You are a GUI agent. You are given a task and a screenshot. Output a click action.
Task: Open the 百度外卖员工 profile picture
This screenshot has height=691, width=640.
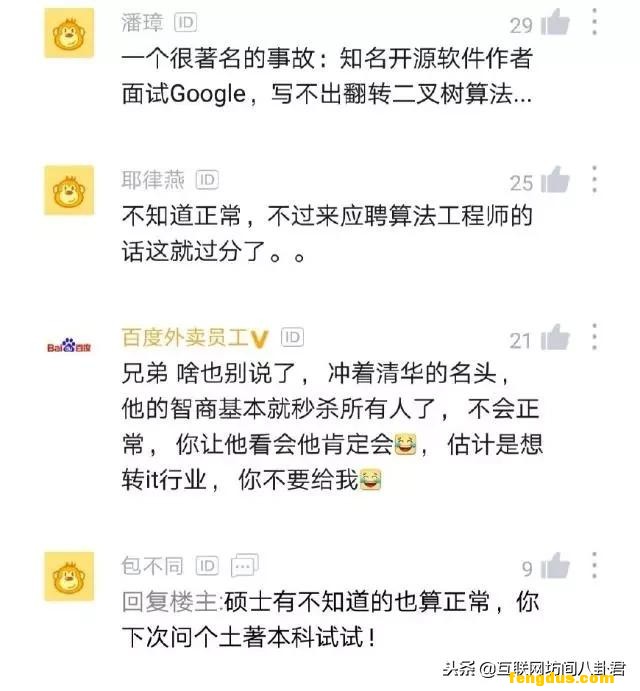[x=69, y=347]
